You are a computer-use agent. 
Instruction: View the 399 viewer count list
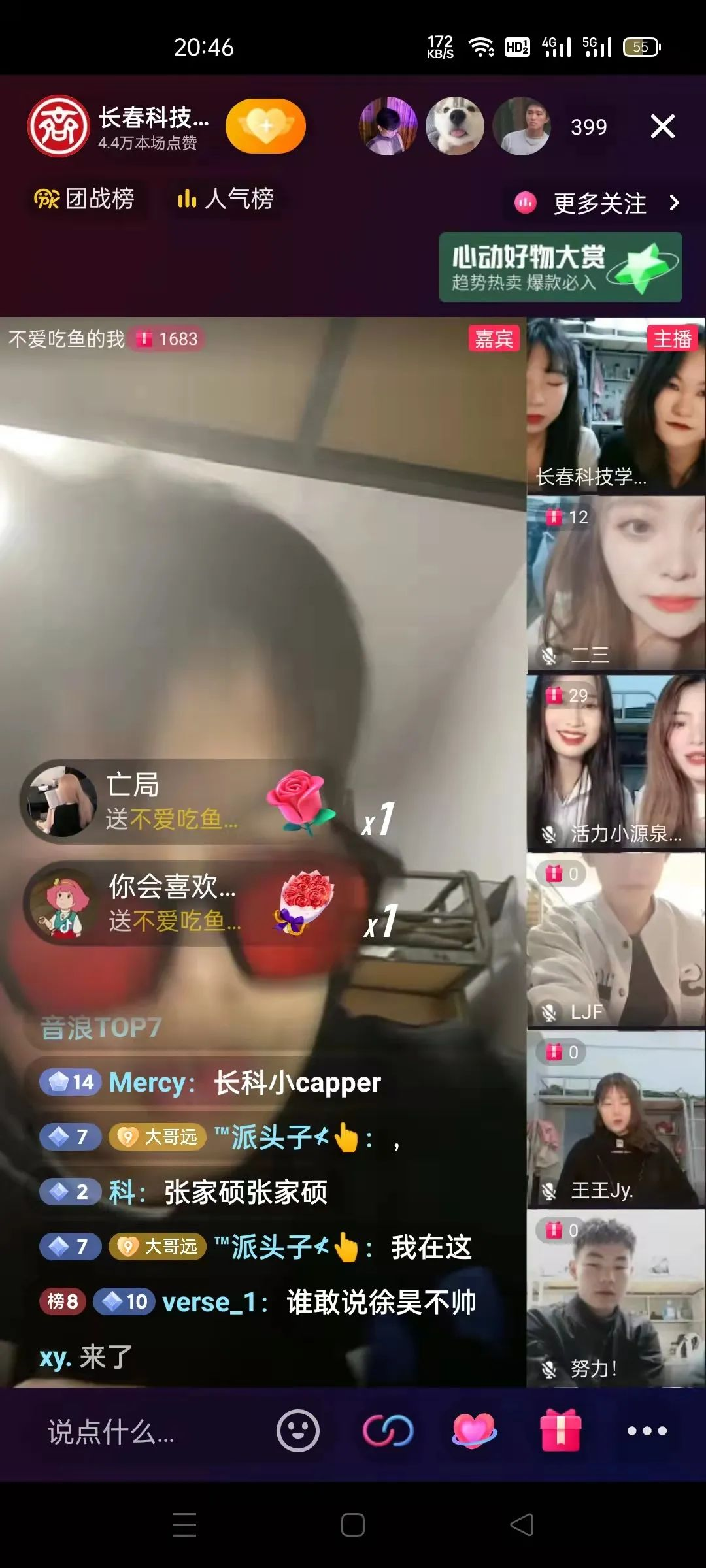point(588,127)
